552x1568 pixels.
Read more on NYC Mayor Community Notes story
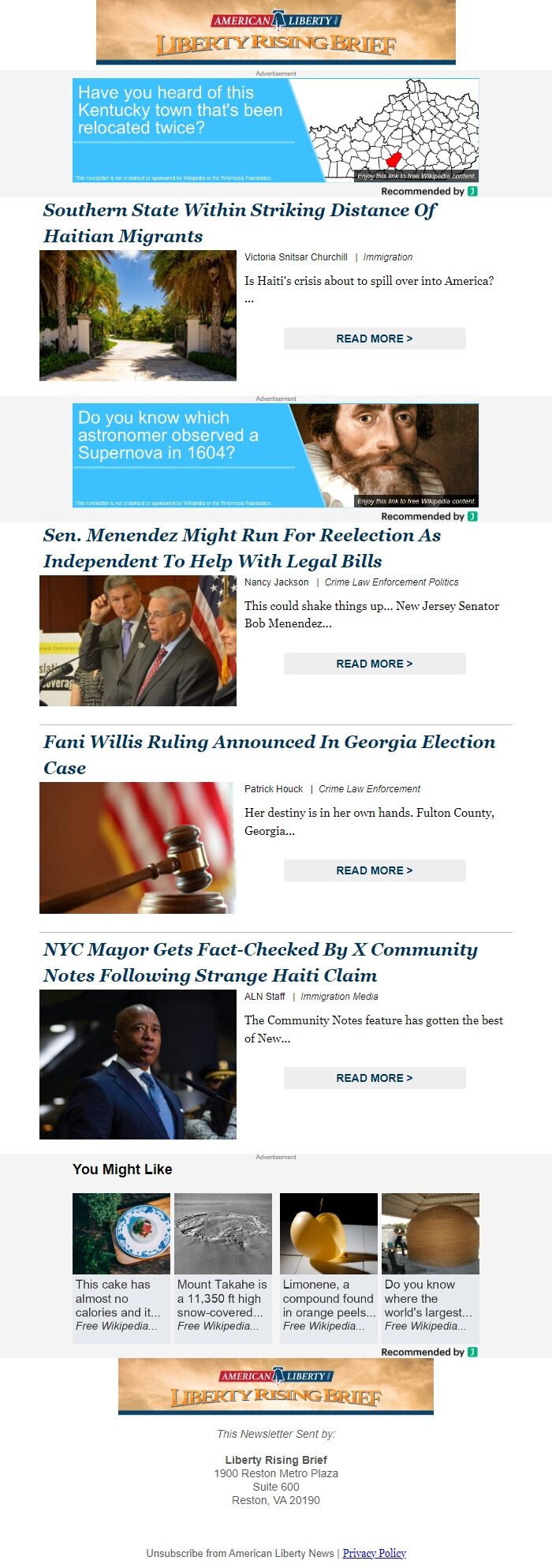click(375, 1078)
